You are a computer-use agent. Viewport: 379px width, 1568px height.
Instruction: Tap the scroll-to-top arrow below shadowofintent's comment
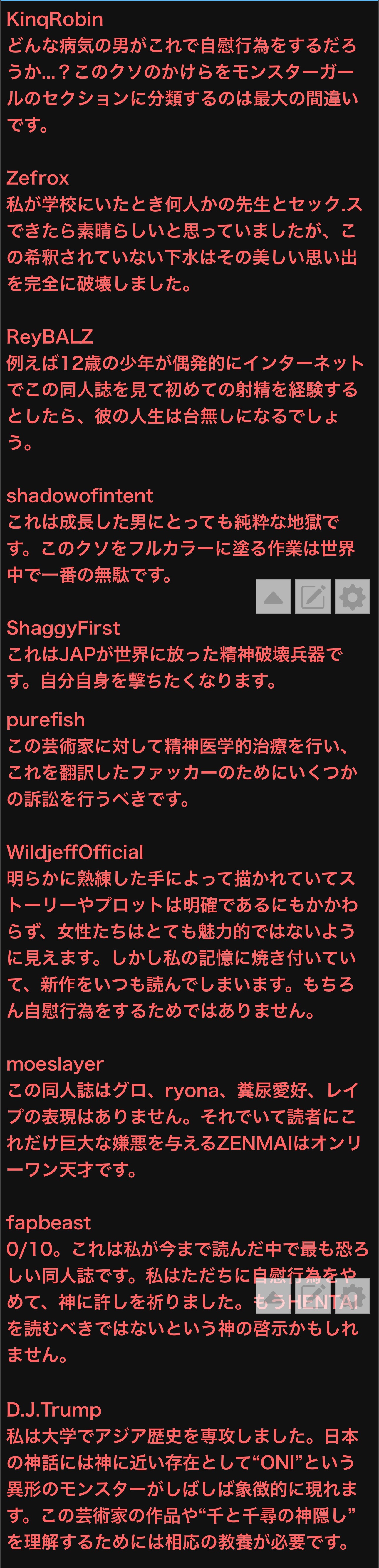pyautogui.click(x=273, y=596)
